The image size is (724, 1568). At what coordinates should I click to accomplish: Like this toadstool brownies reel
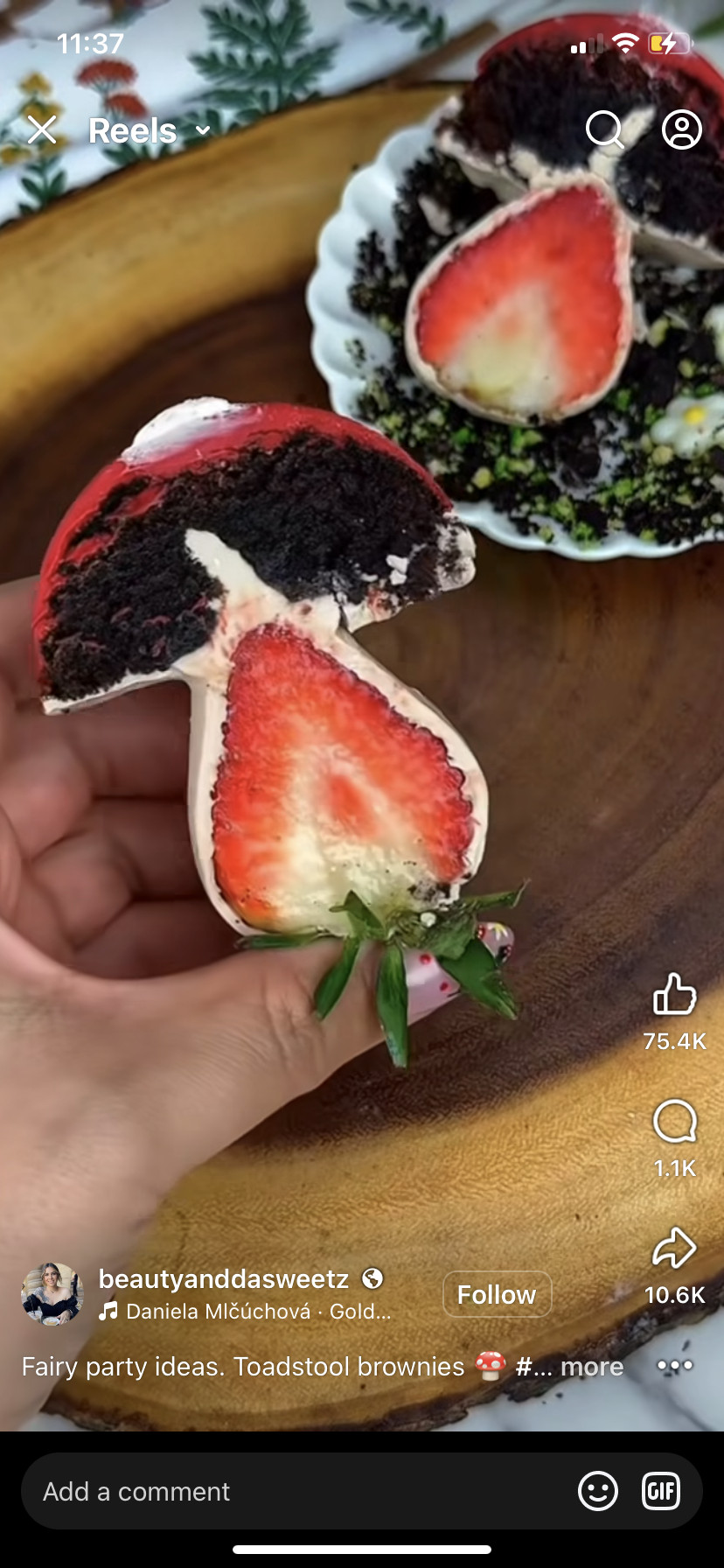[674, 996]
